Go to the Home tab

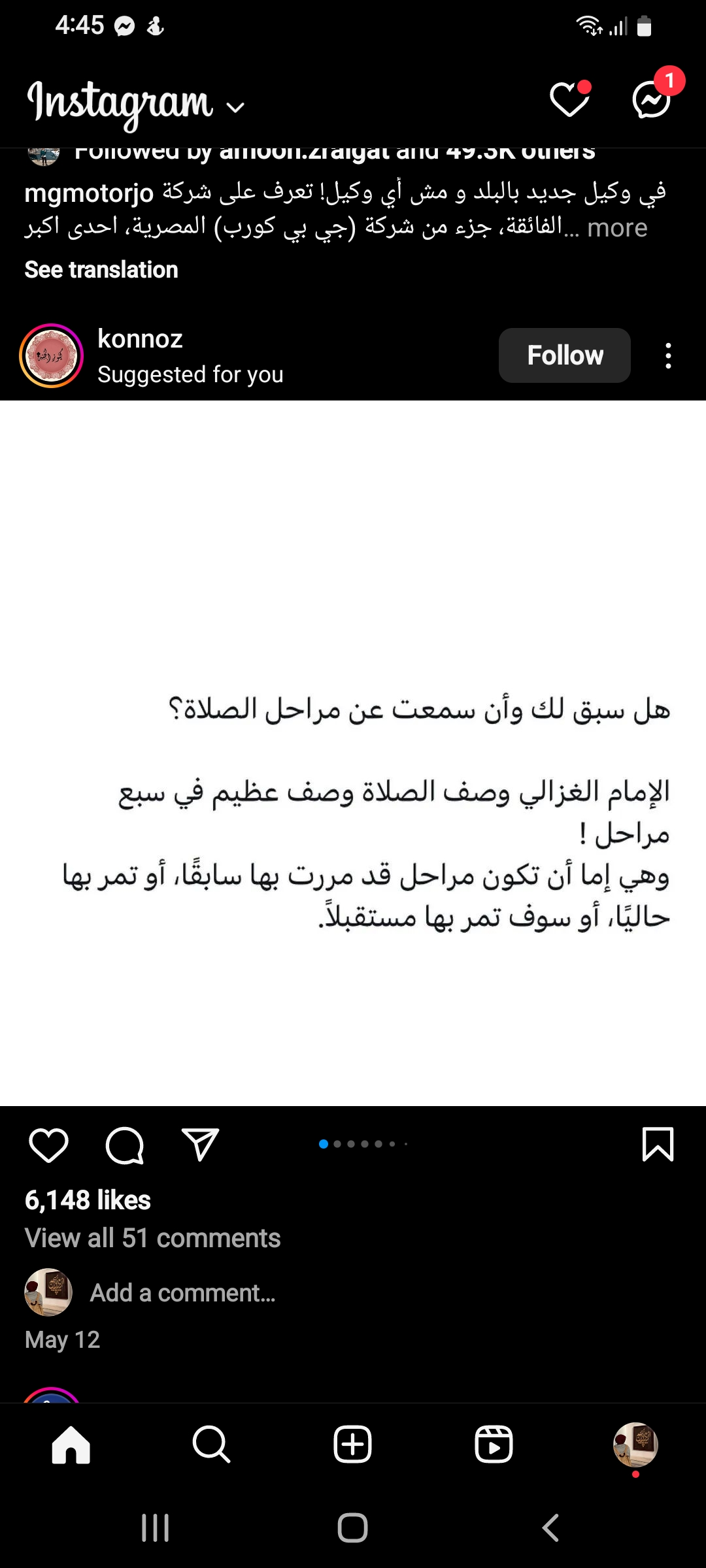71,1445
